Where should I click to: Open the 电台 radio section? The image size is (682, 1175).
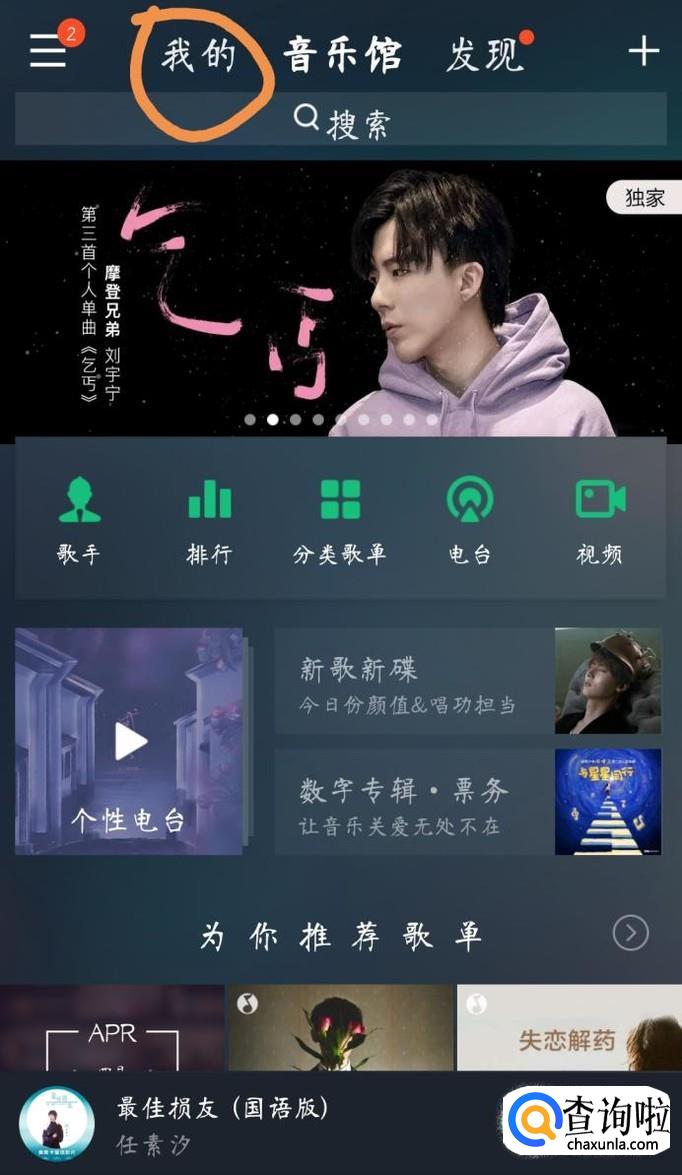[x=469, y=520]
